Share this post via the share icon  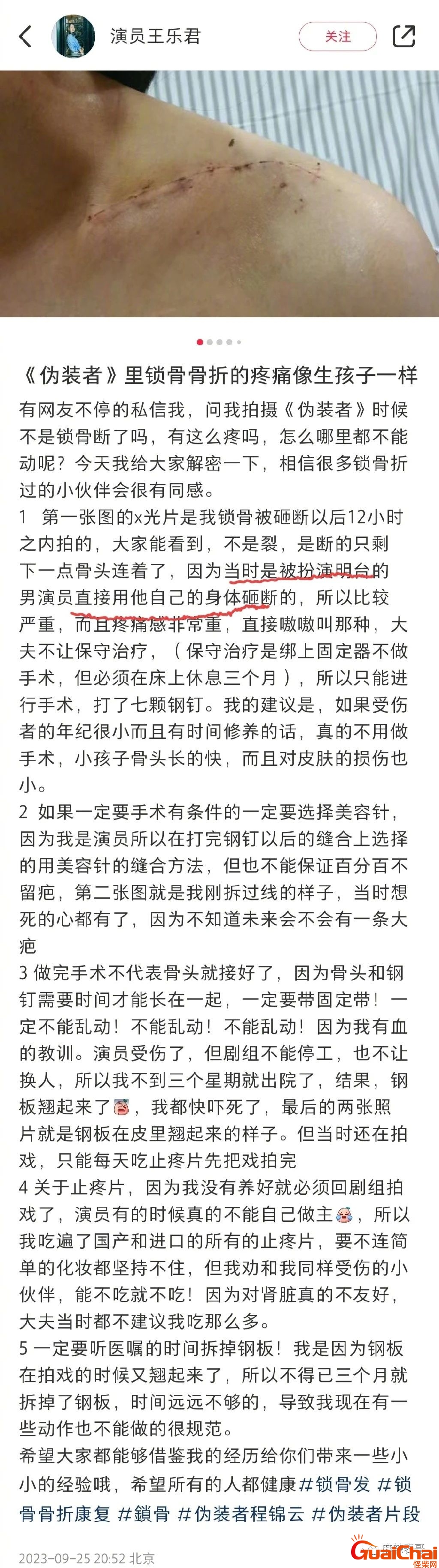click(404, 36)
